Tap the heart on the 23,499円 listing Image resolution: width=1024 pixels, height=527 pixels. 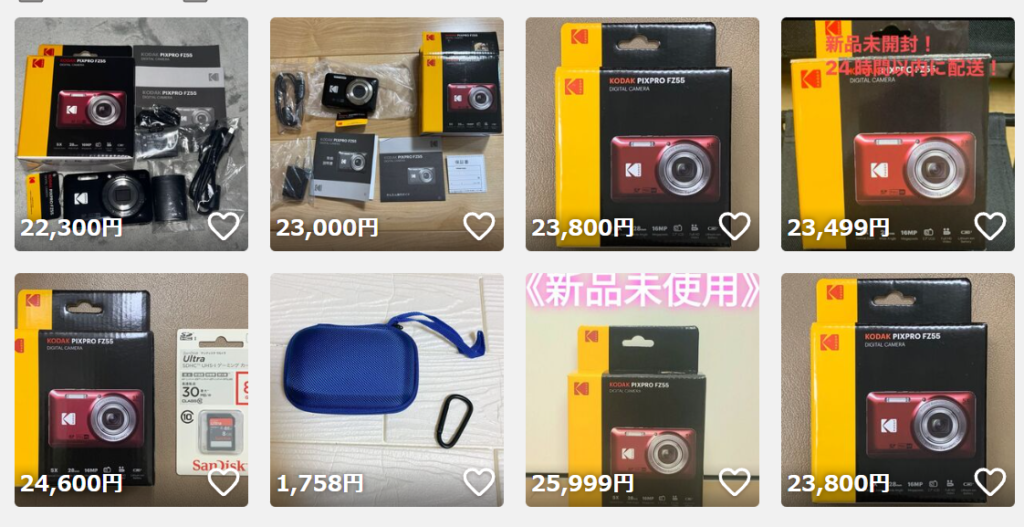pyautogui.click(x=990, y=226)
